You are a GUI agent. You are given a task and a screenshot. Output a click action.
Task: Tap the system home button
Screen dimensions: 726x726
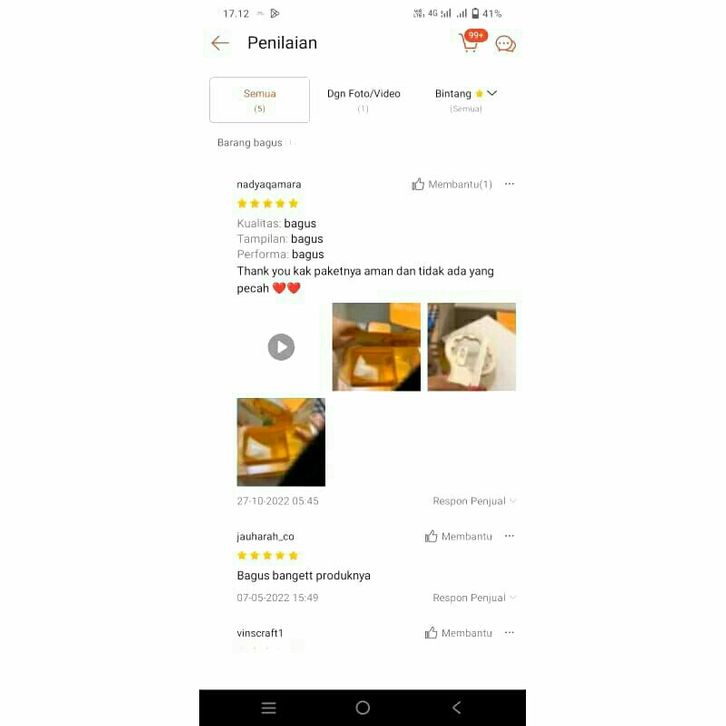[x=363, y=708]
